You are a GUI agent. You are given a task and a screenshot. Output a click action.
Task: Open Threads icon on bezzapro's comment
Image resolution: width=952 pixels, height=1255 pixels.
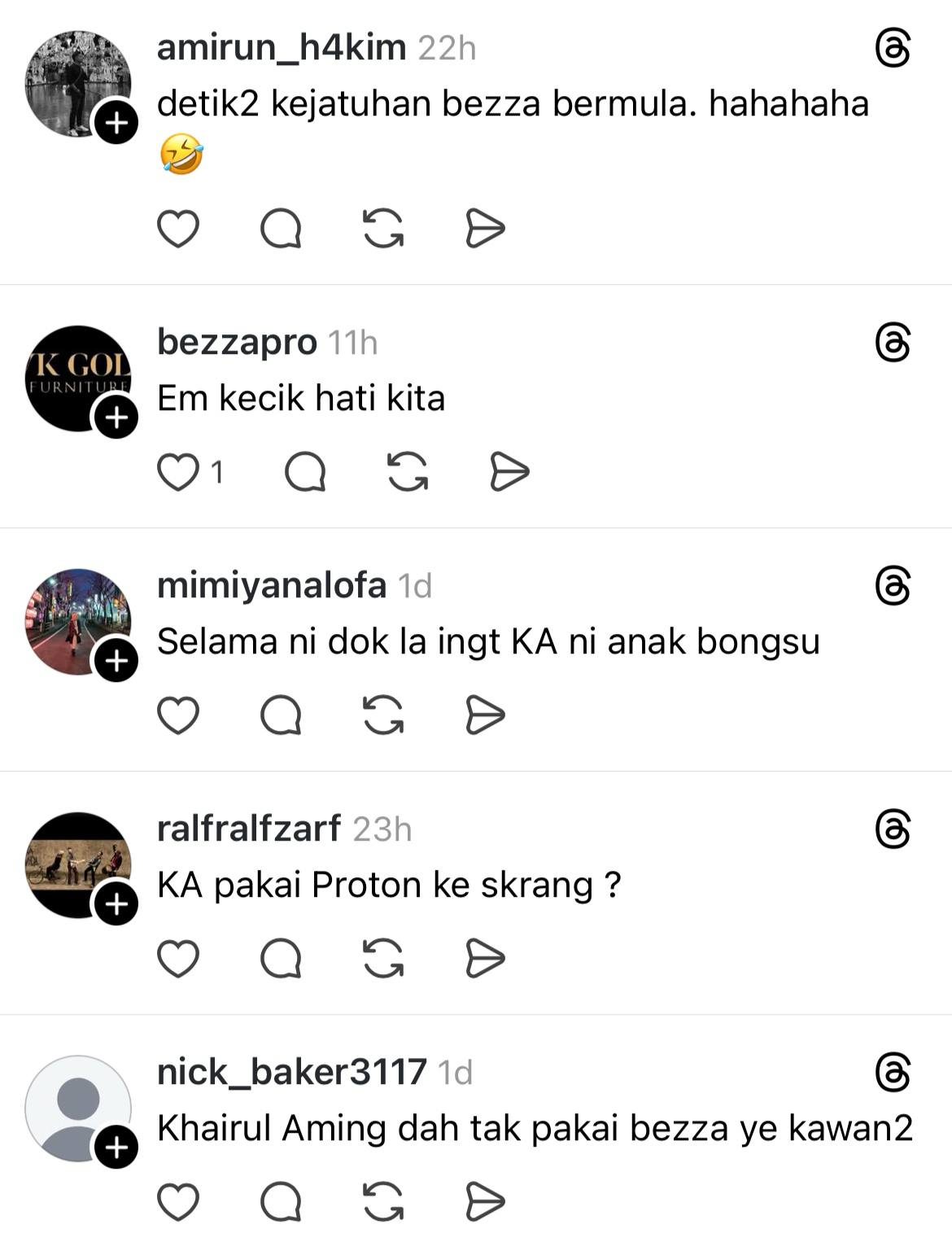point(893,342)
